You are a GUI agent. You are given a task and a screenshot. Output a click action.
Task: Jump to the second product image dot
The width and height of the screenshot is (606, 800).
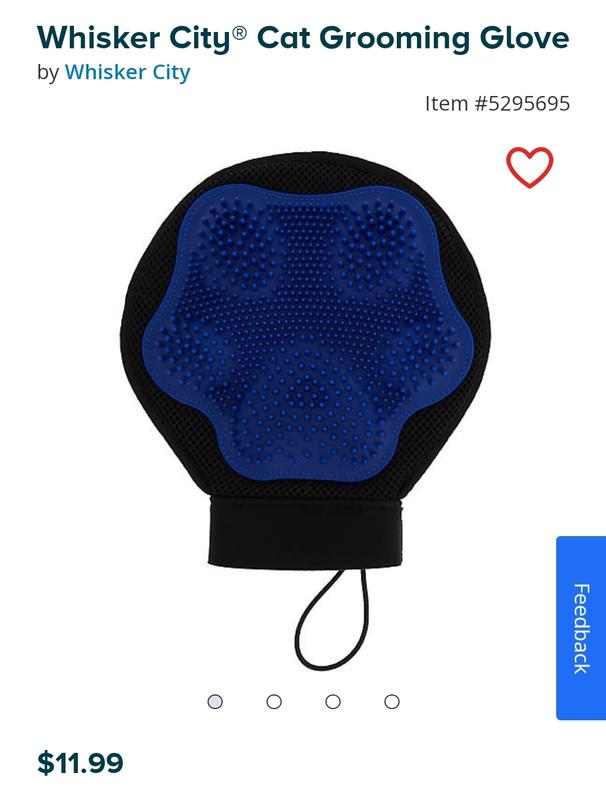click(x=274, y=702)
